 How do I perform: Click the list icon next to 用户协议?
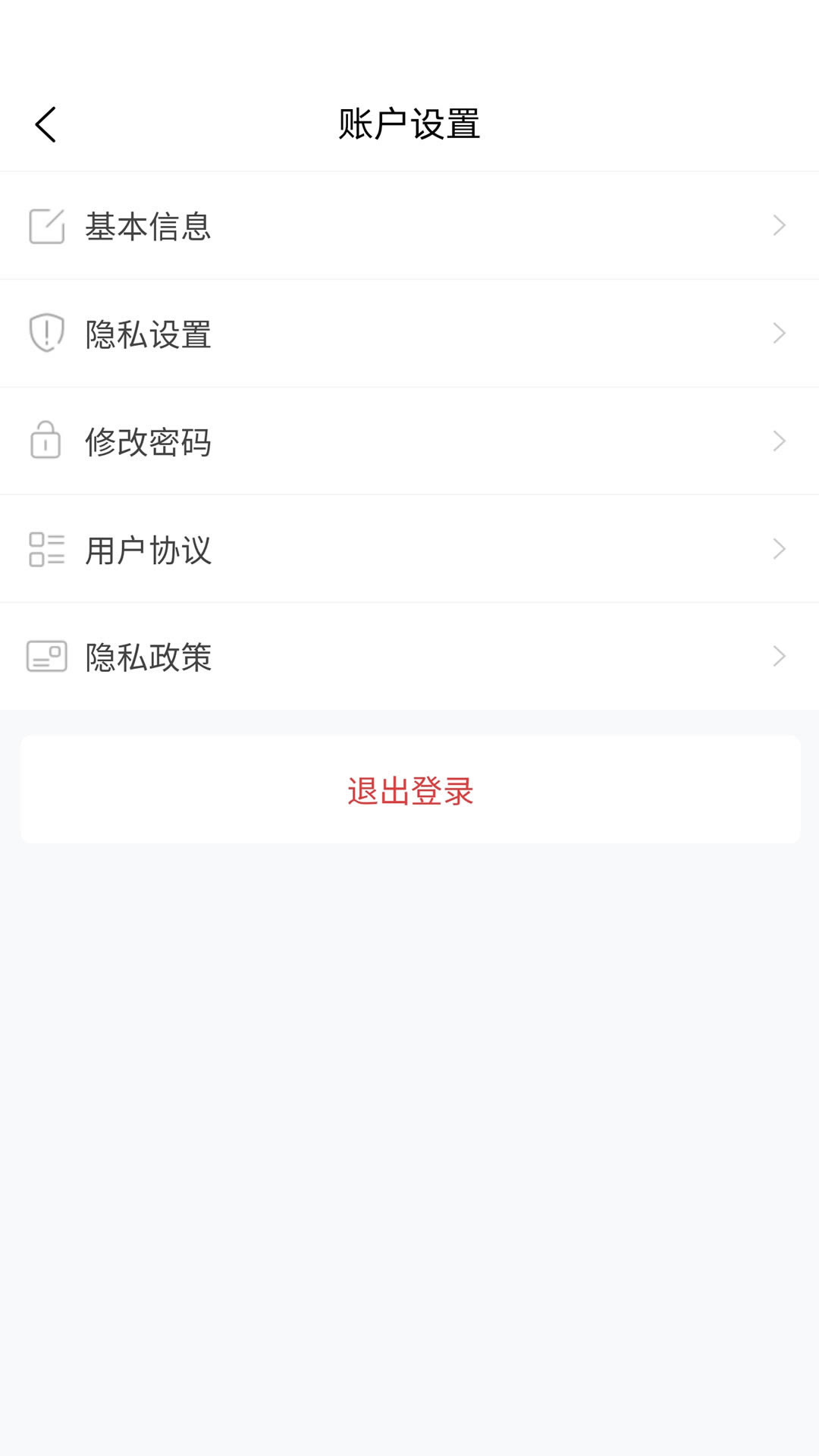tap(45, 548)
